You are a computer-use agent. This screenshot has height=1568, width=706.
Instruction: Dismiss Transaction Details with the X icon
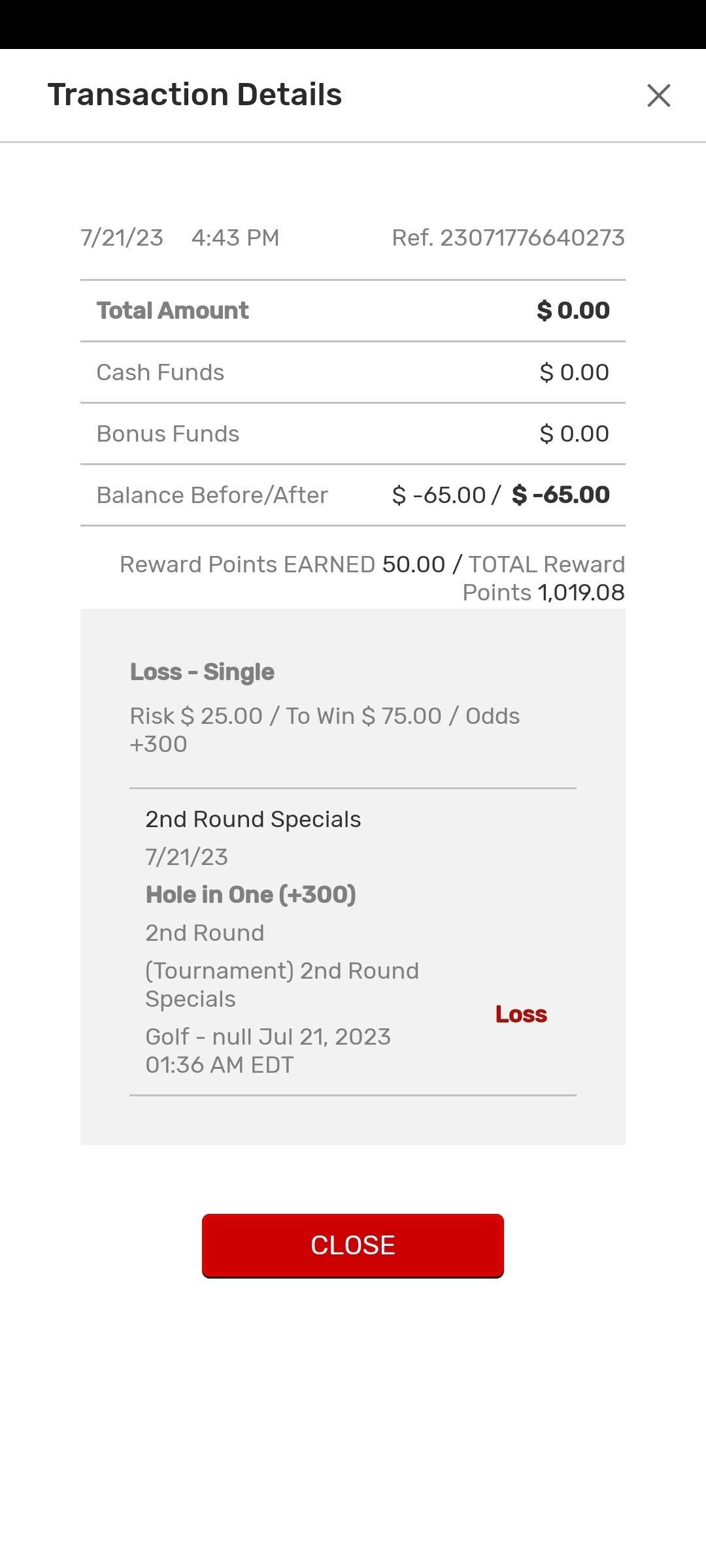pyautogui.click(x=658, y=95)
